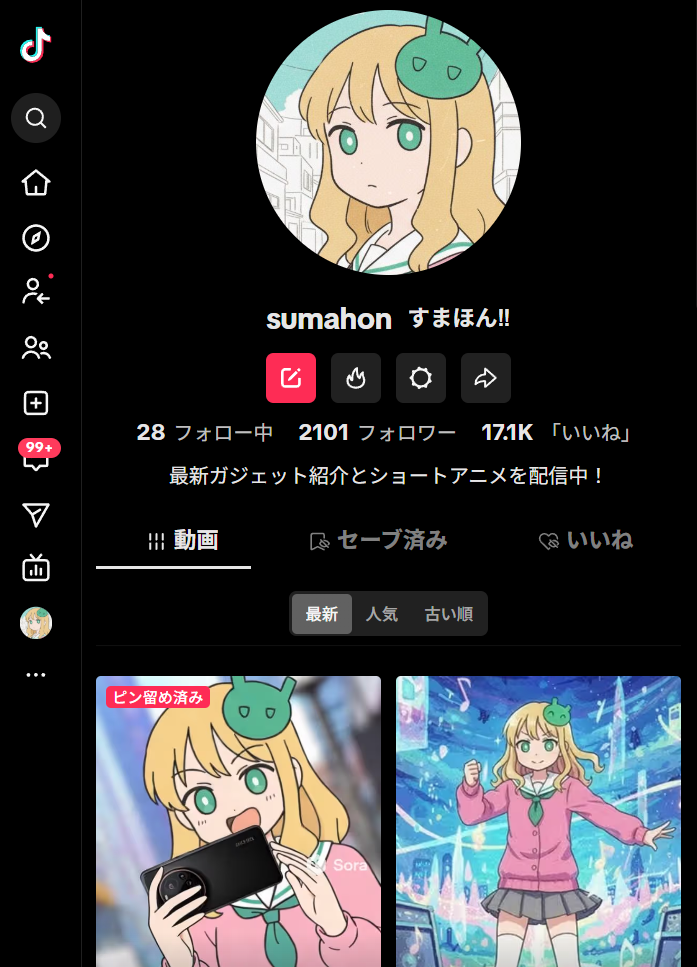Sort videos by 古い順
The width and height of the screenshot is (697, 967).
click(x=449, y=614)
